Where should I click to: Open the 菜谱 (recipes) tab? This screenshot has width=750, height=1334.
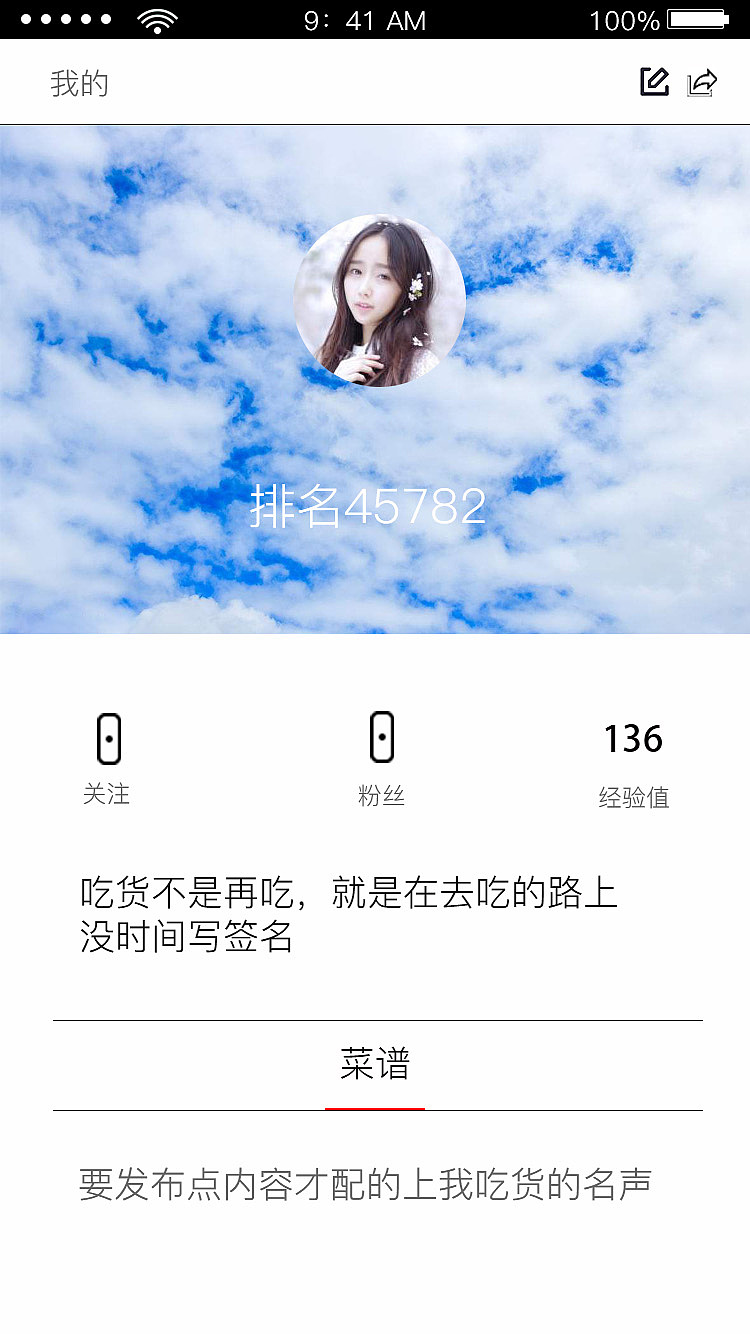(x=375, y=1066)
